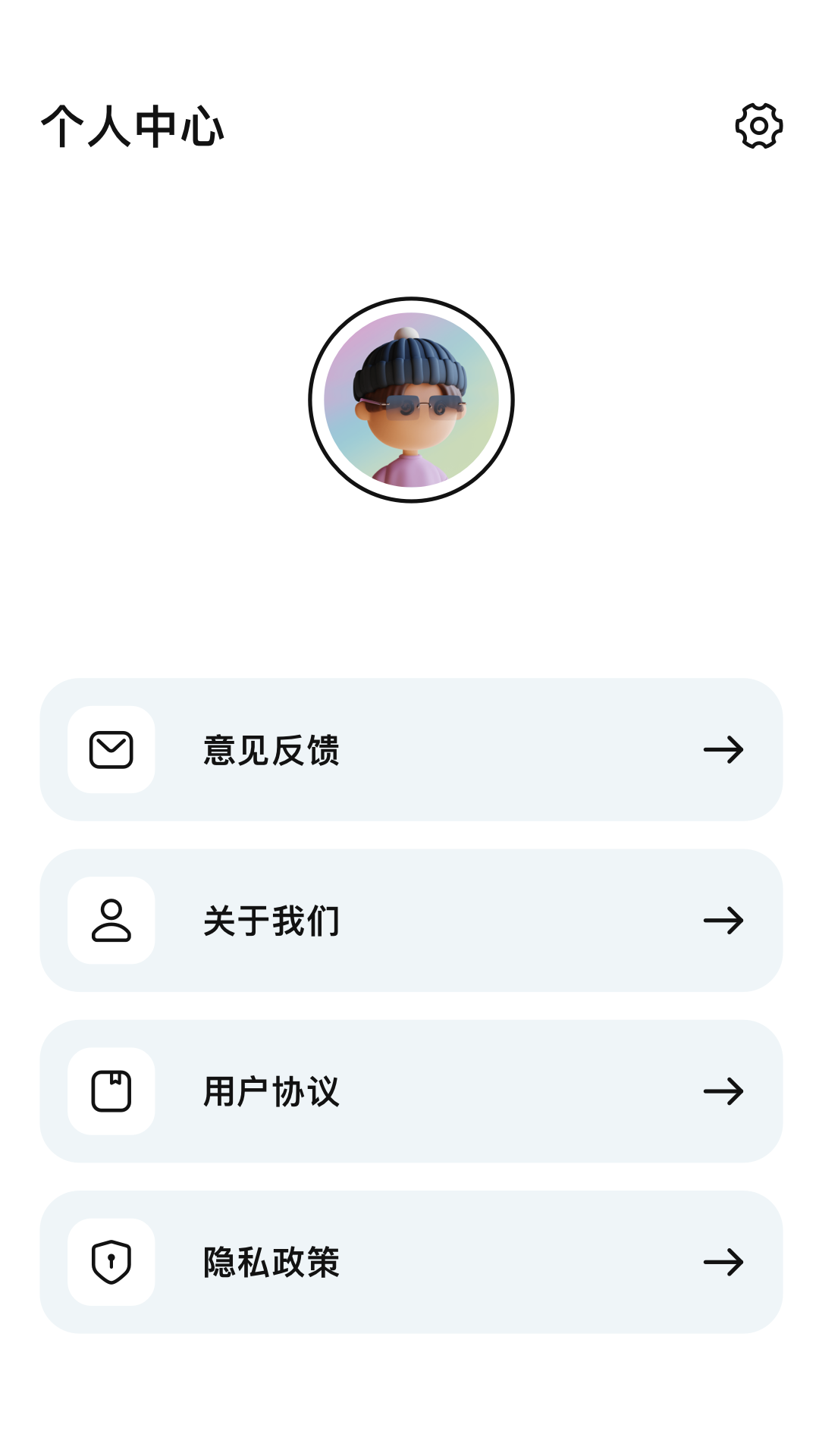This screenshot has width=819, height=1456.
Task: Expand the 隐私政策 list item
Action: pyautogui.click(x=409, y=1263)
